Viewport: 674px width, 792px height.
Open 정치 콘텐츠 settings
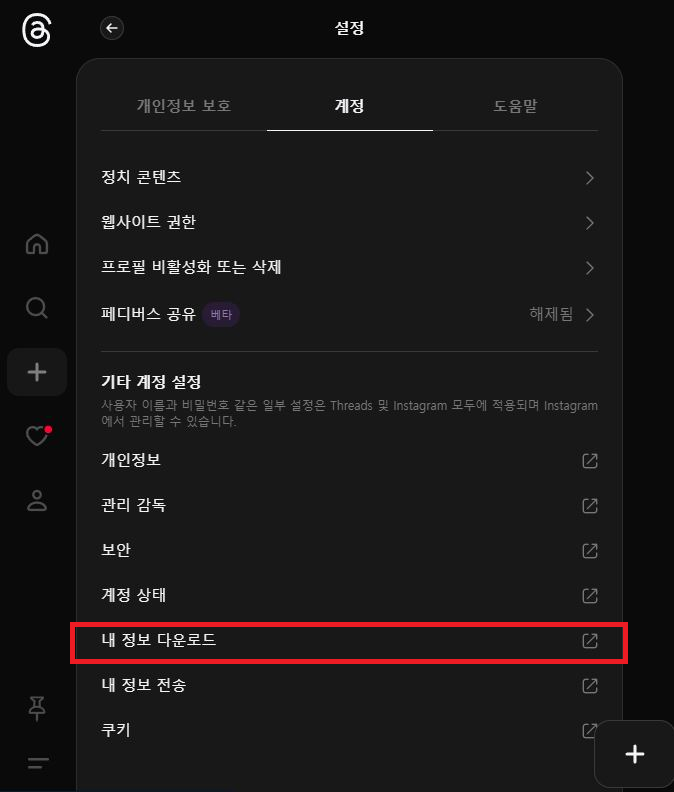tap(348, 178)
